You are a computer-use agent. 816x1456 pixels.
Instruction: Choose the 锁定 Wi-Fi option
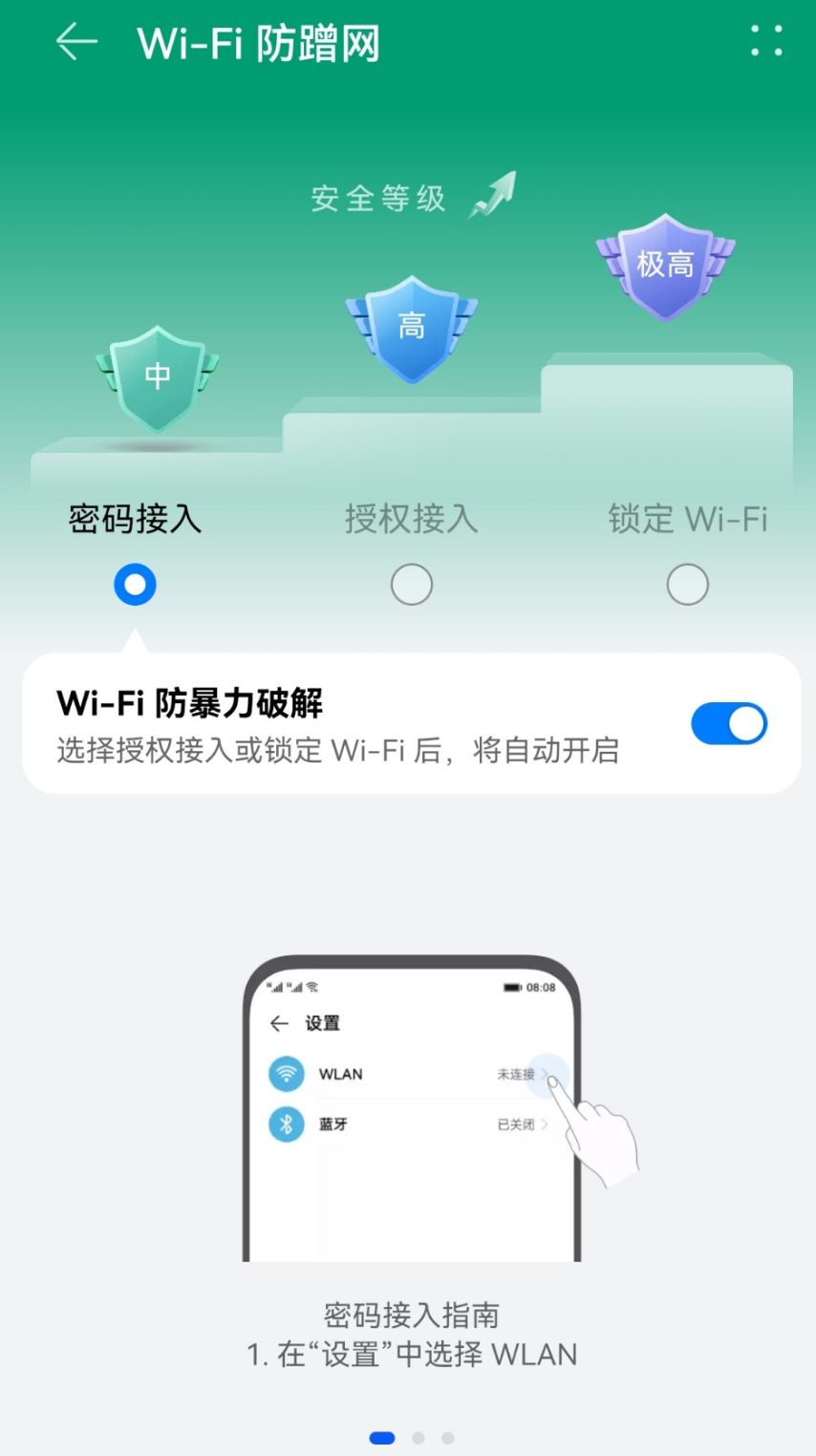coord(687,584)
